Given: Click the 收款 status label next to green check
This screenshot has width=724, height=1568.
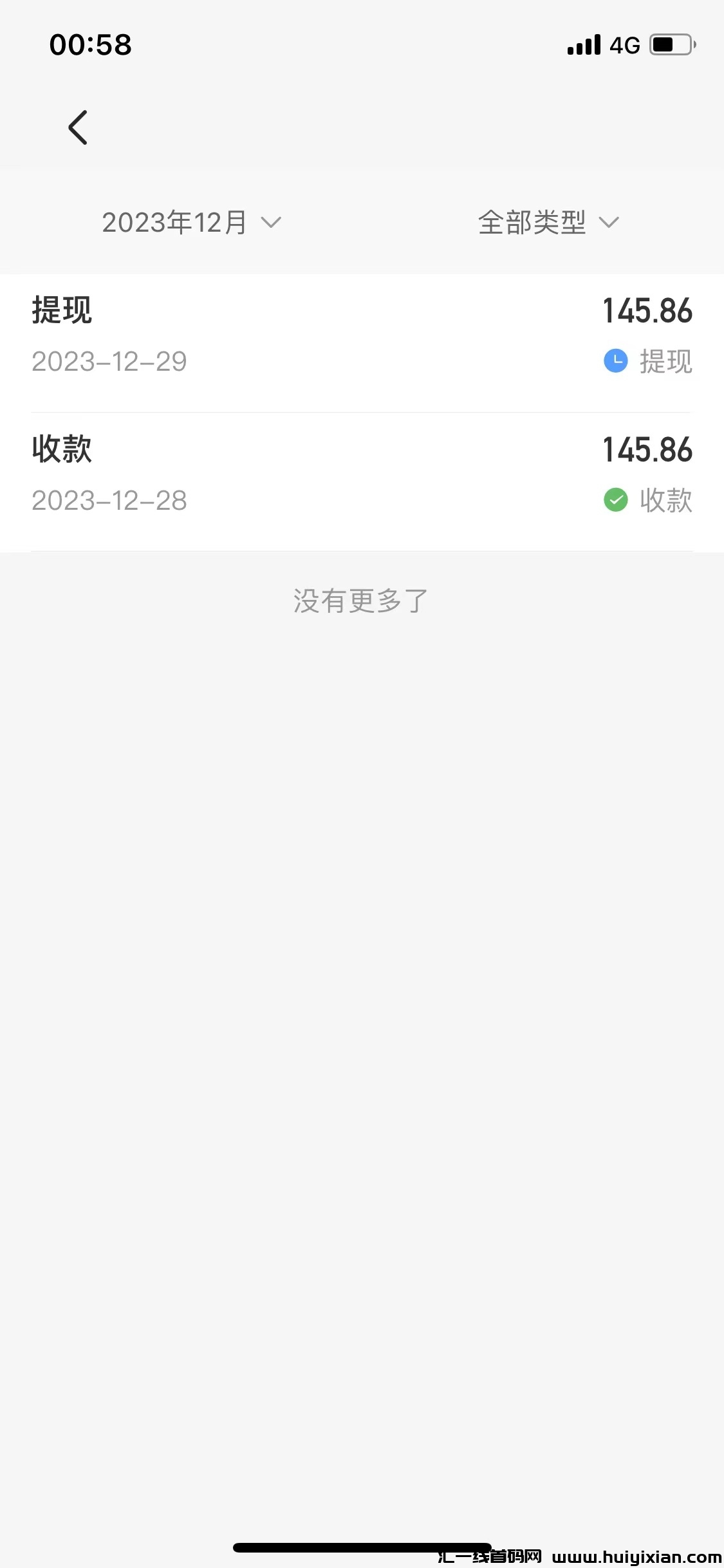Looking at the screenshot, I should (666, 501).
